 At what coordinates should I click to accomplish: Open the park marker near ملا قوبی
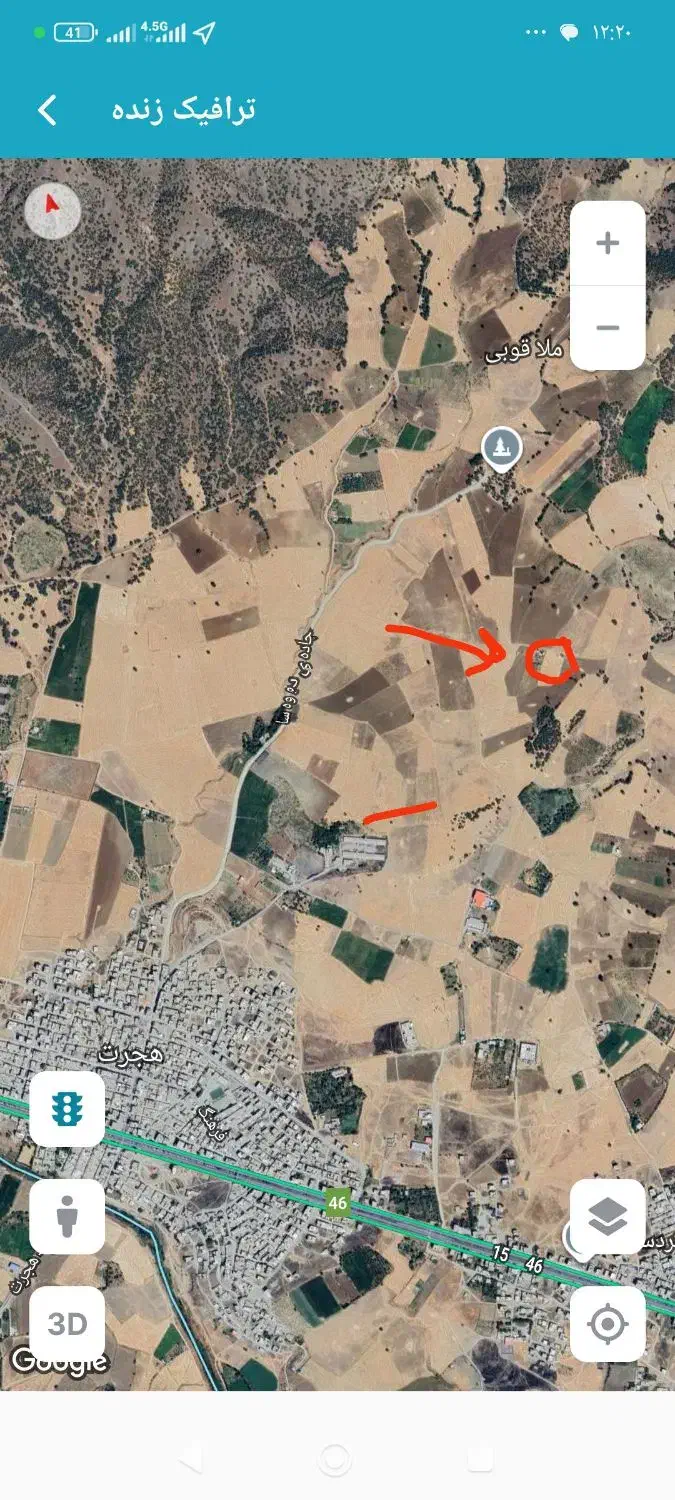[x=501, y=448]
